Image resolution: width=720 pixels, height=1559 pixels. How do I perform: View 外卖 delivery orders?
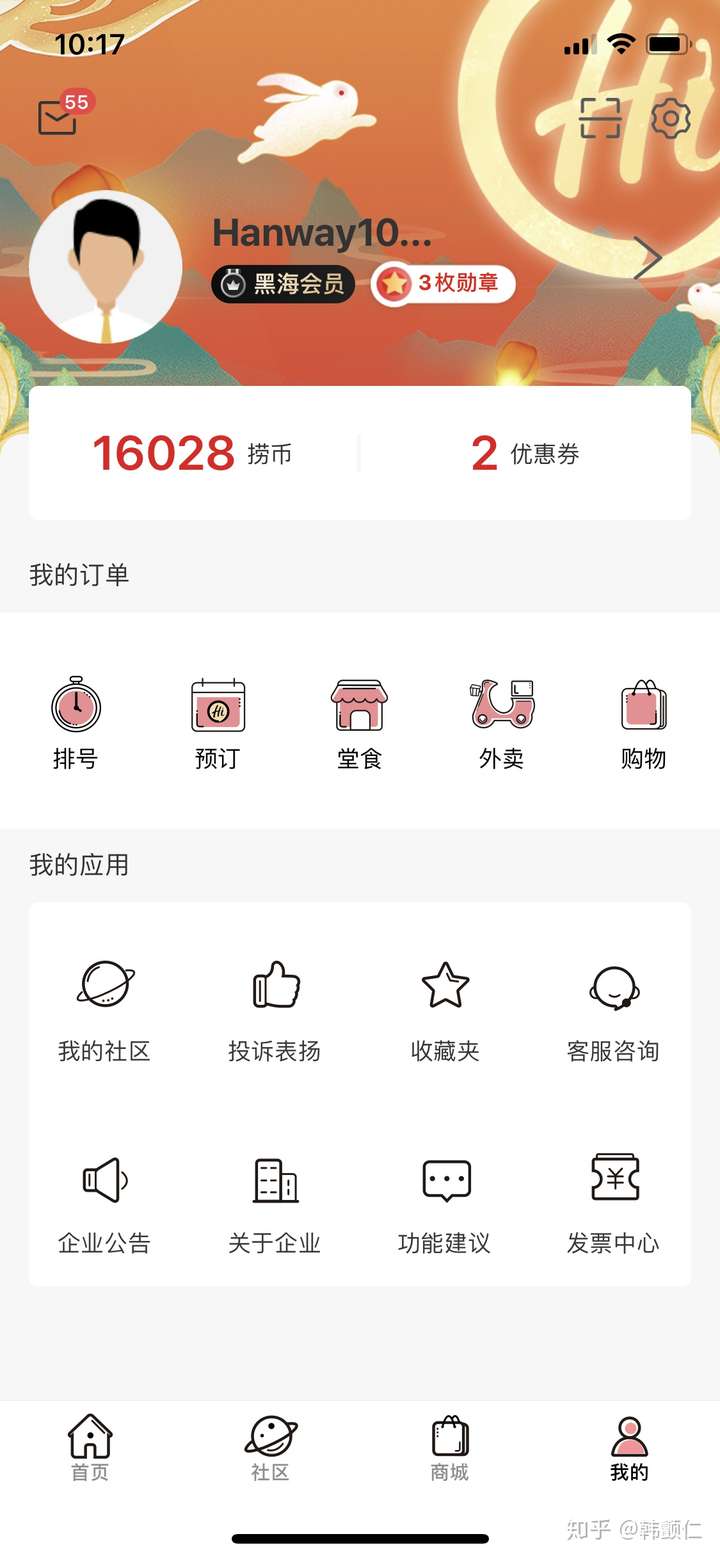coord(501,722)
